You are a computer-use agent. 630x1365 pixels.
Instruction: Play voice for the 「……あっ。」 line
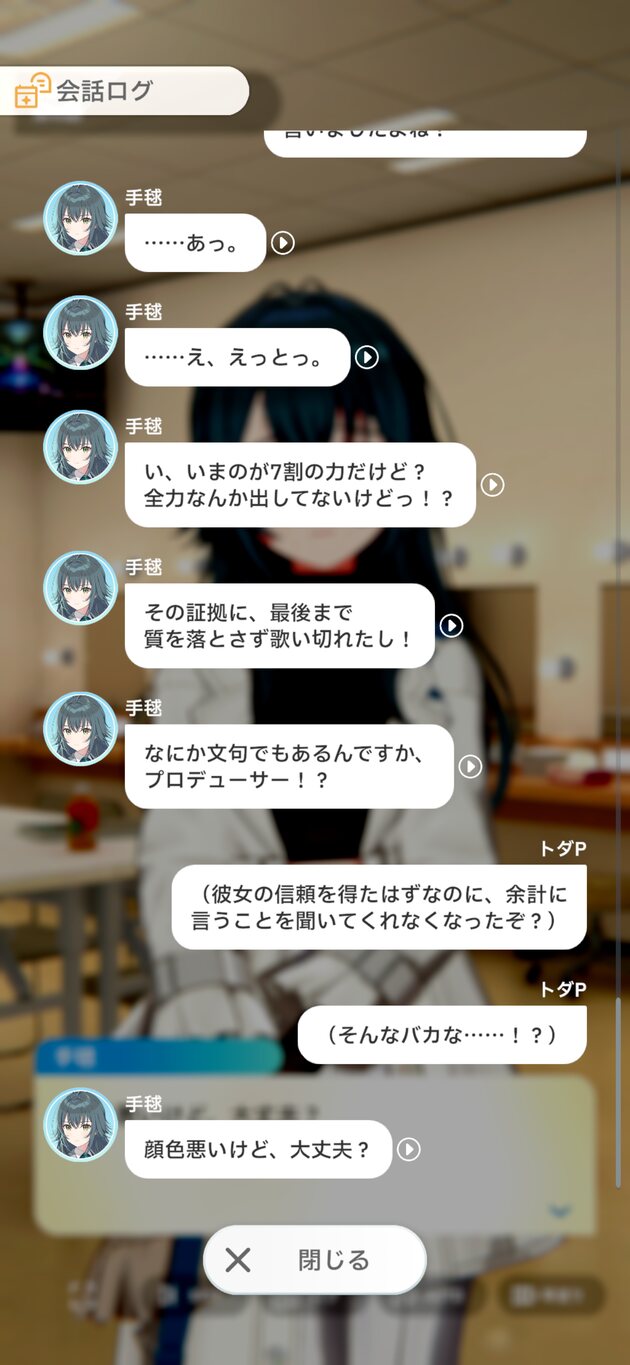pyautogui.click(x=283, y=243)
